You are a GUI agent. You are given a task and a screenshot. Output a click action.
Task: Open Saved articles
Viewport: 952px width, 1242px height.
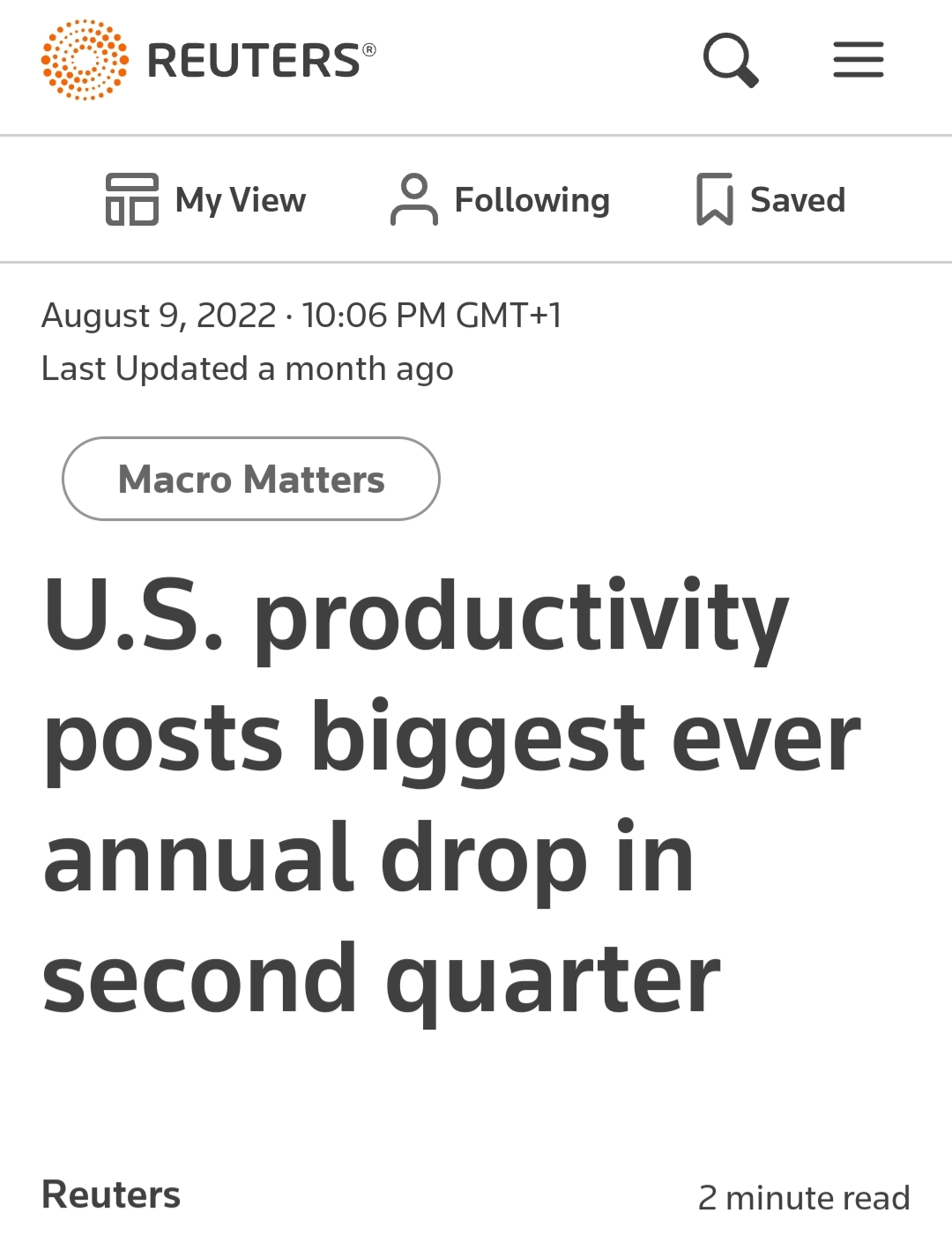click(771, 200)
